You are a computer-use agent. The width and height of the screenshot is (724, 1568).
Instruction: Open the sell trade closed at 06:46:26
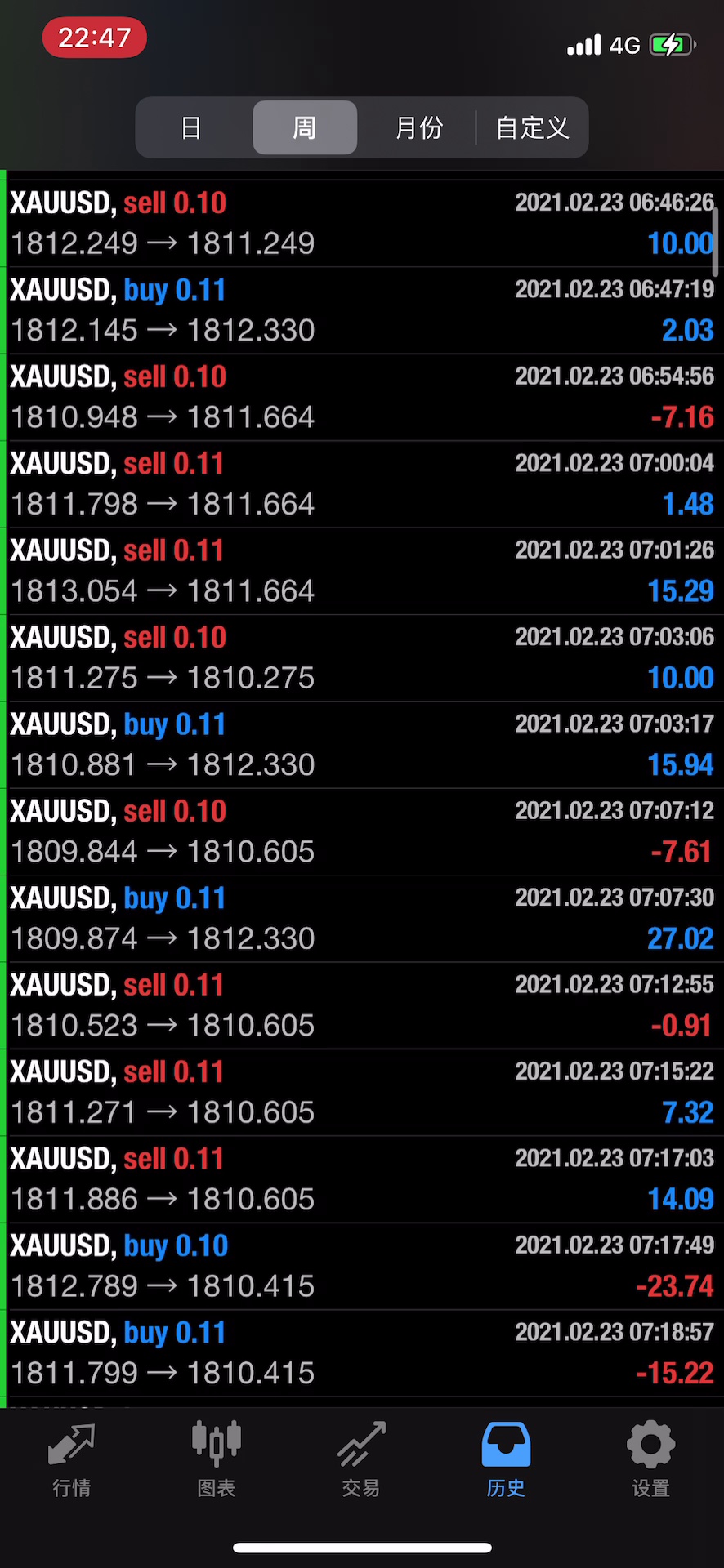click(362, 223)
